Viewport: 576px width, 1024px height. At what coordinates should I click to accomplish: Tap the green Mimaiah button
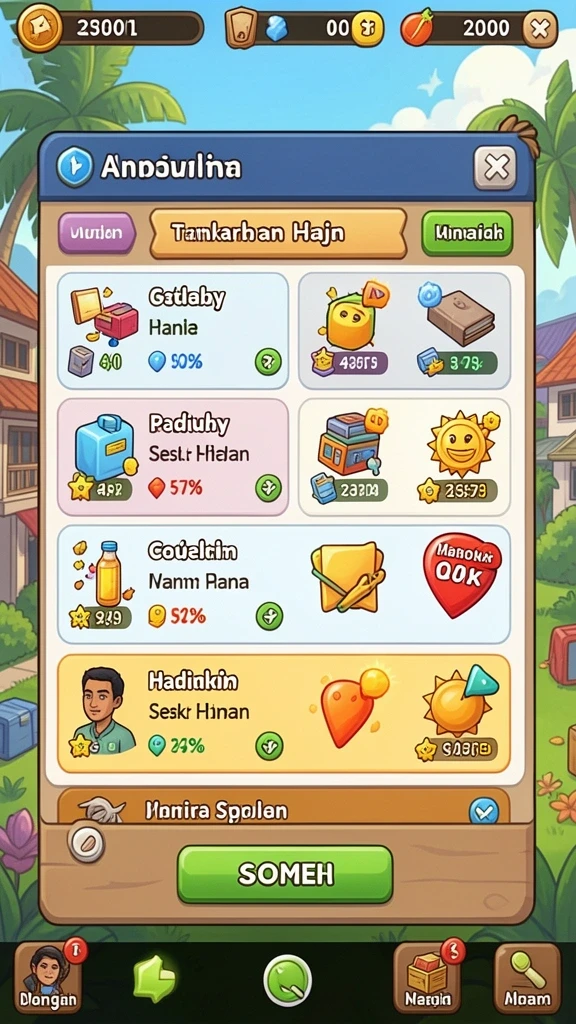pyautogui.click(x=467, y=233)
